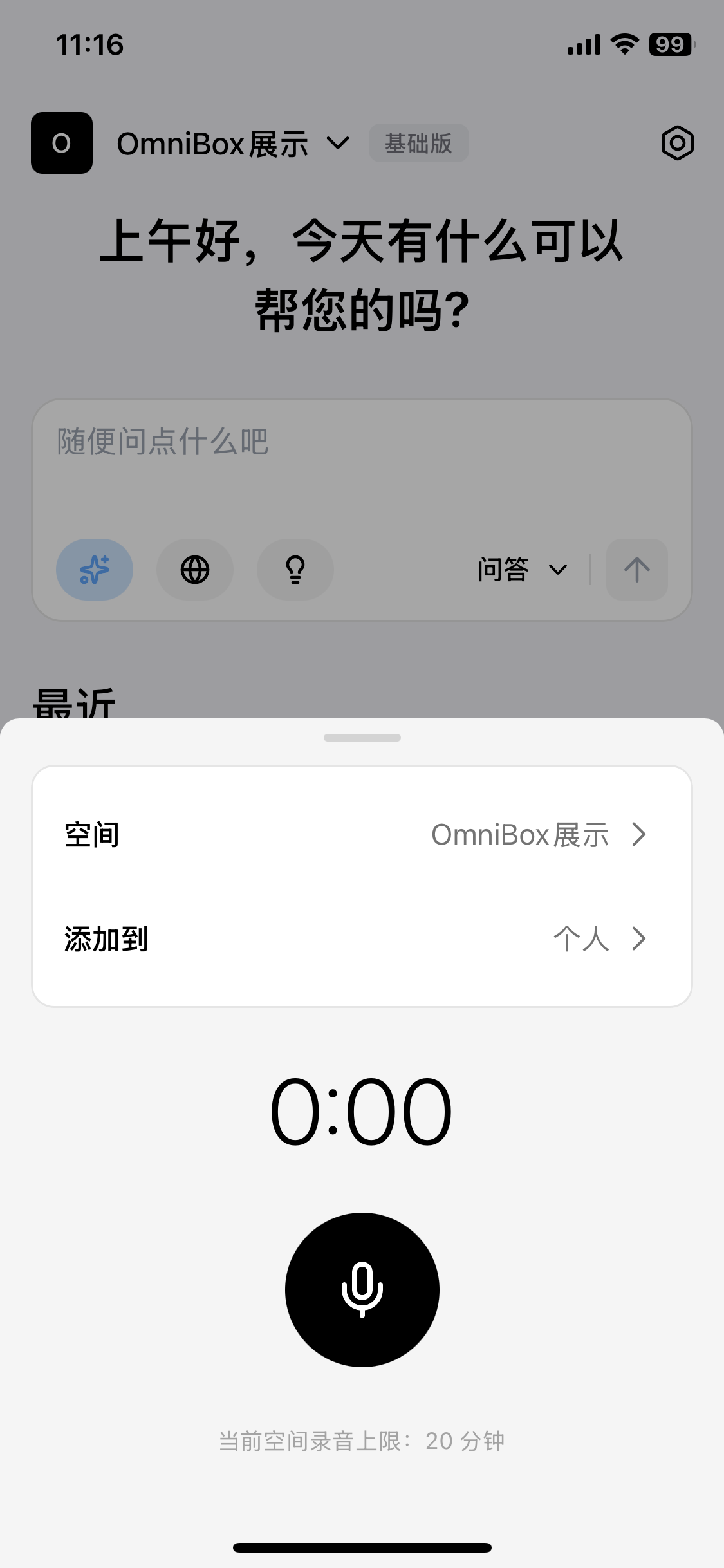Open the 添加到 row set to 个人
The height and width of the screenshot is (1568, 724).
coord(362,938)
